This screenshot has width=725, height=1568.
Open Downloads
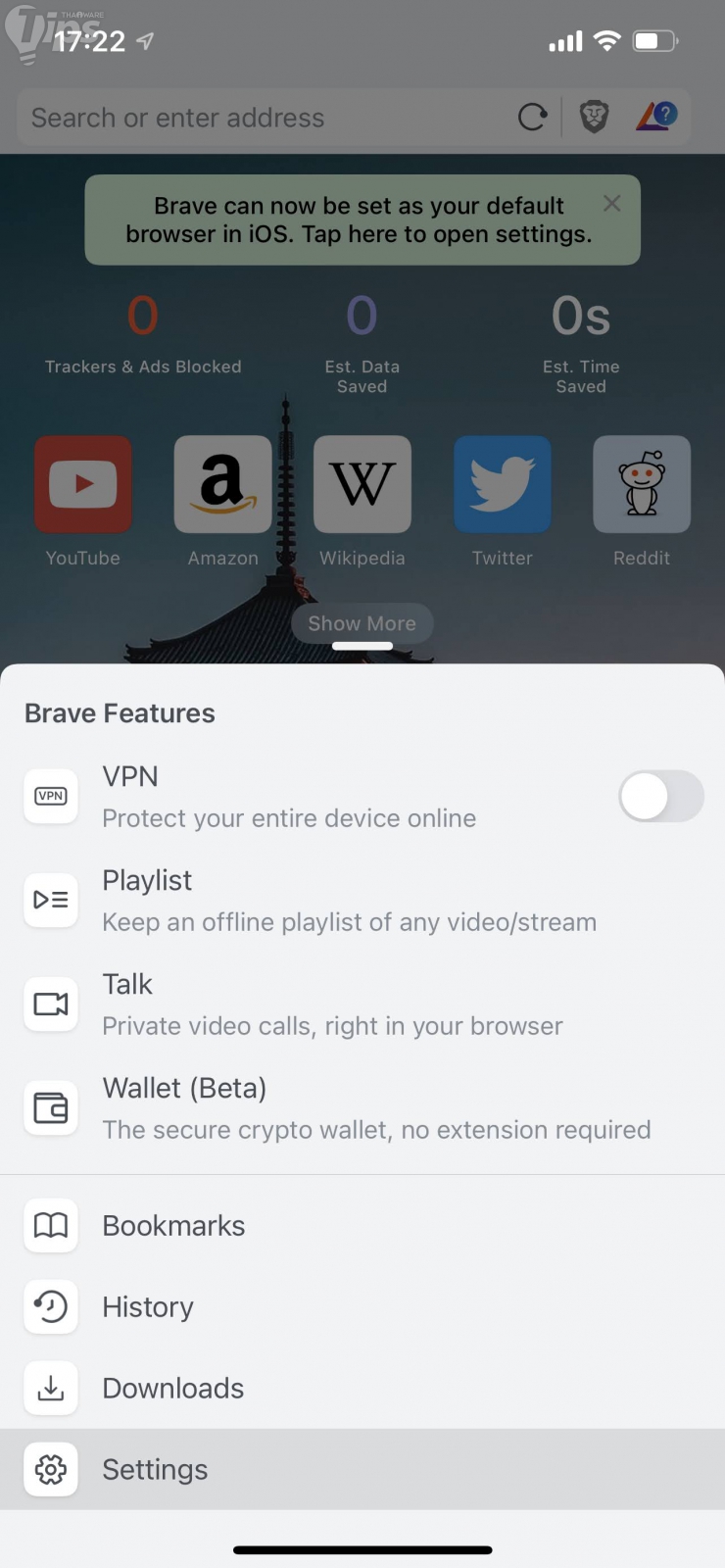[x=173, y=1388]
